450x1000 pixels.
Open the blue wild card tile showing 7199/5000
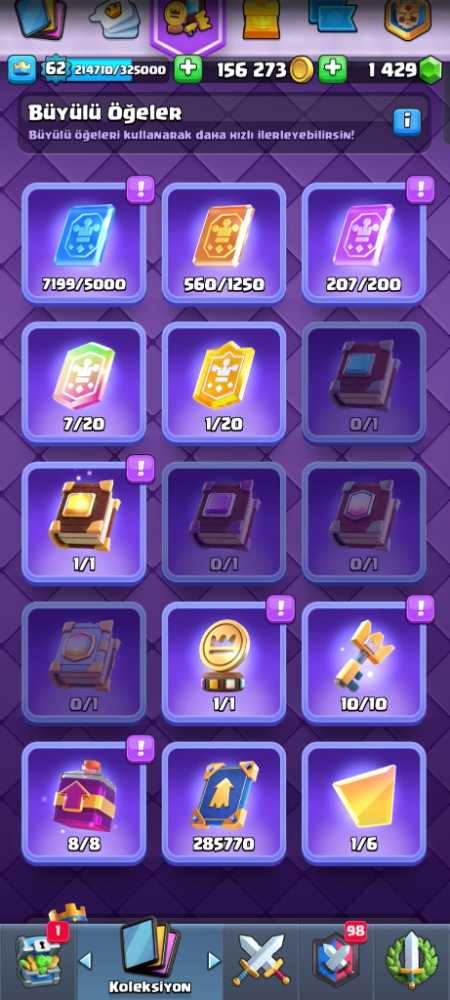84,243
